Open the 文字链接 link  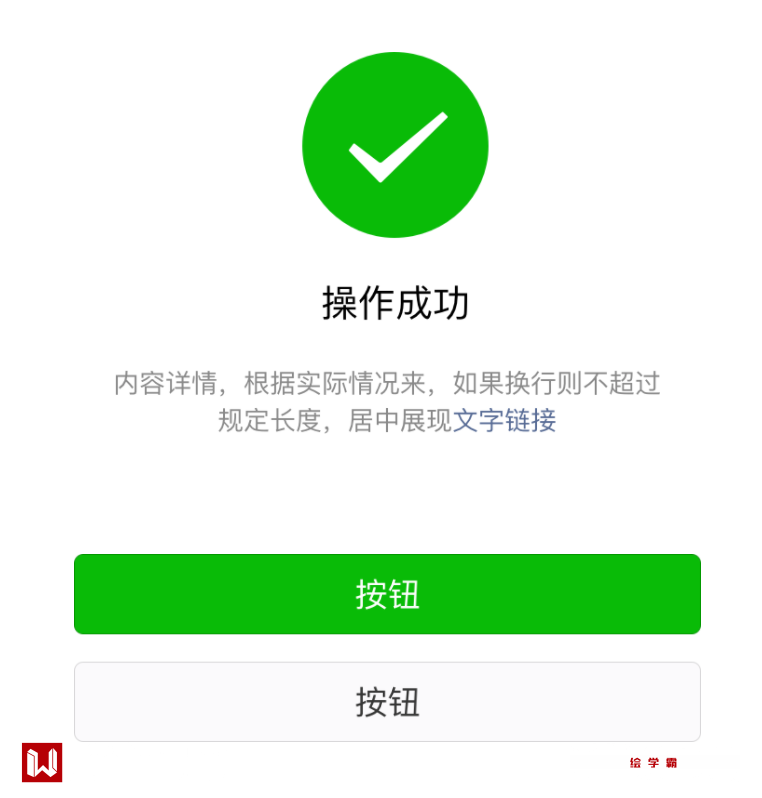505,421
